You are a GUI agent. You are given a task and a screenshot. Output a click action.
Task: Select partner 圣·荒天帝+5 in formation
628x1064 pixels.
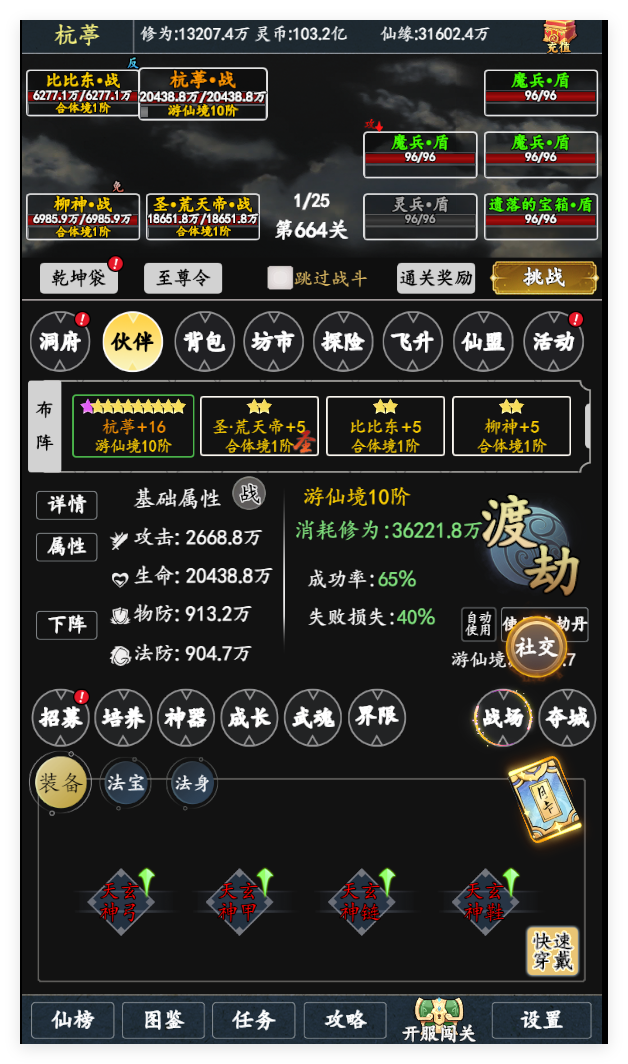coord(259,426)
